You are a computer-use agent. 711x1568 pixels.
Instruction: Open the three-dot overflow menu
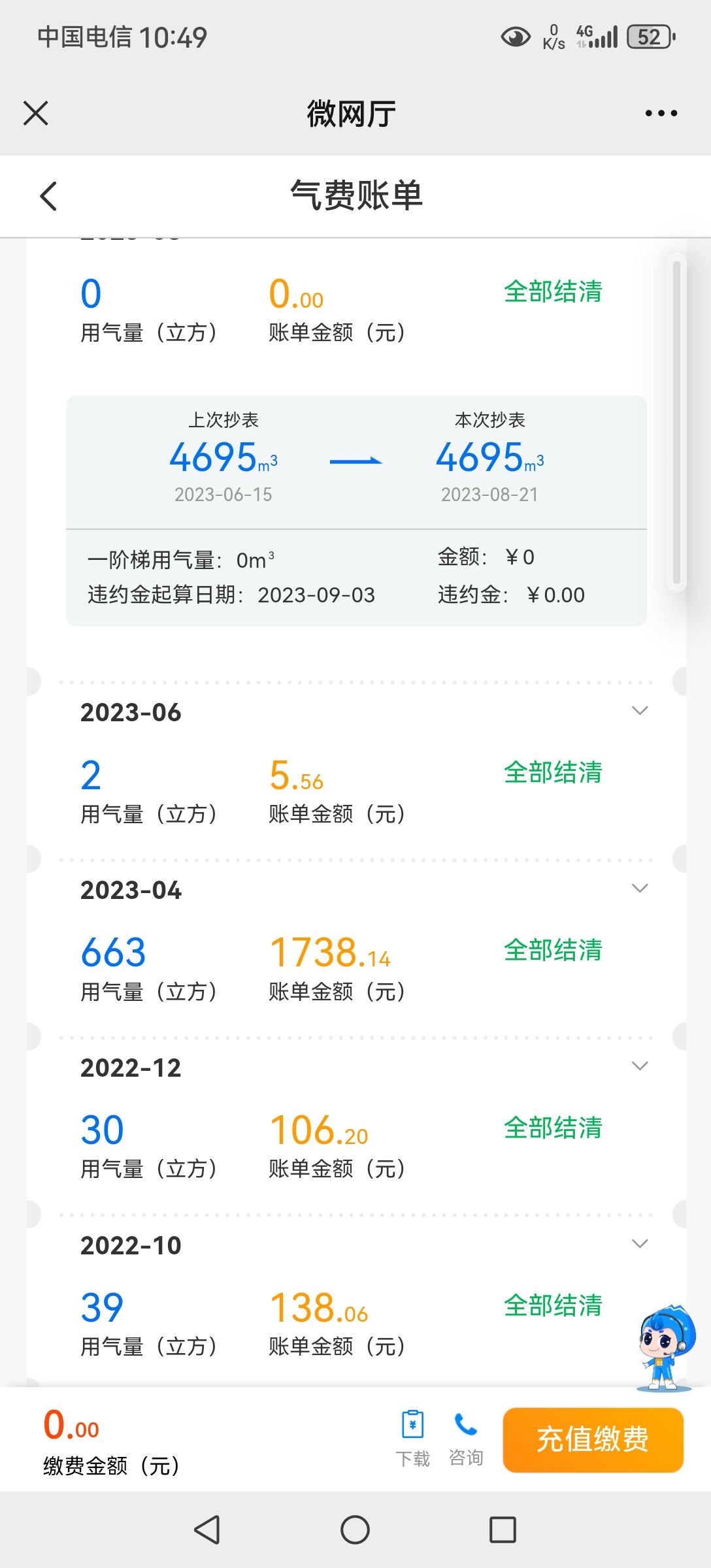(x=661, y=113)
